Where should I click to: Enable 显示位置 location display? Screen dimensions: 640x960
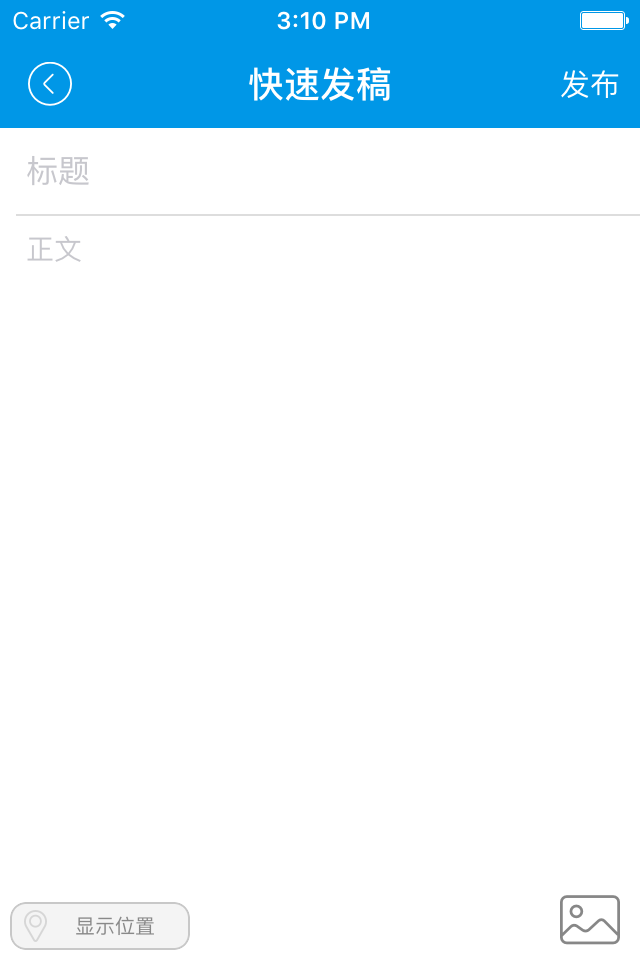(100, 926)
